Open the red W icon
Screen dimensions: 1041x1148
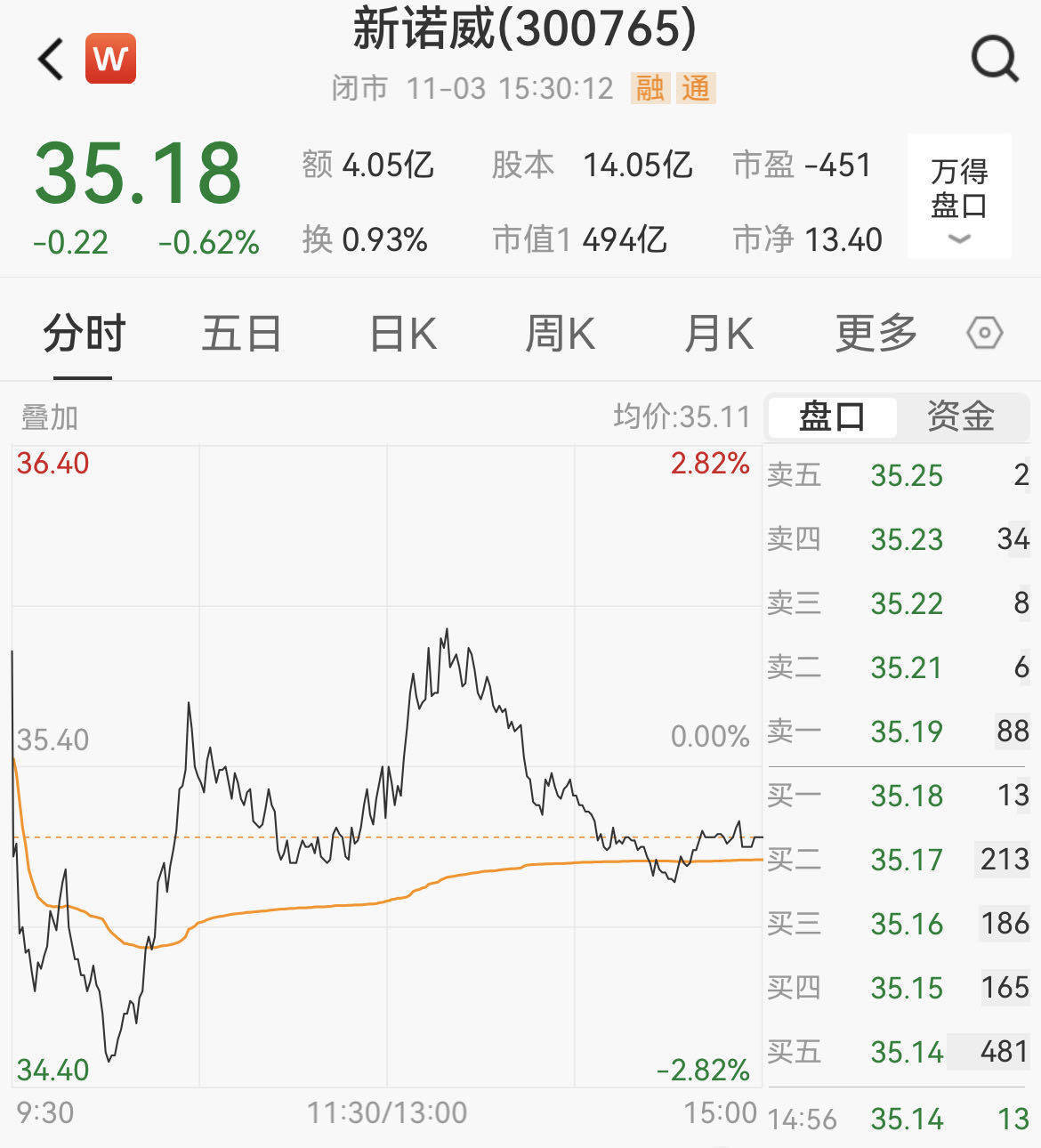110,59
